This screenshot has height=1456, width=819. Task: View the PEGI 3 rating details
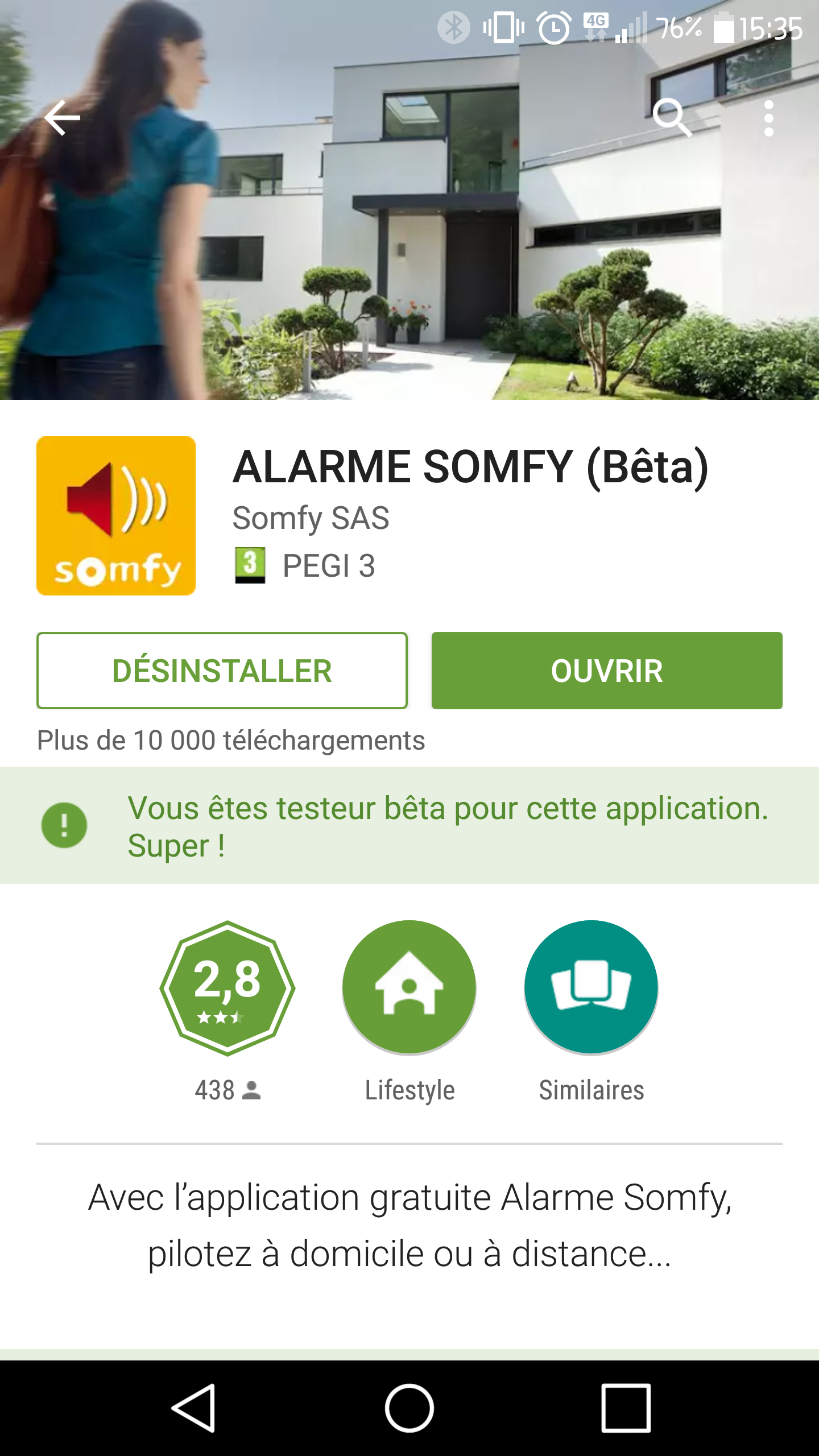pos(305,565)
